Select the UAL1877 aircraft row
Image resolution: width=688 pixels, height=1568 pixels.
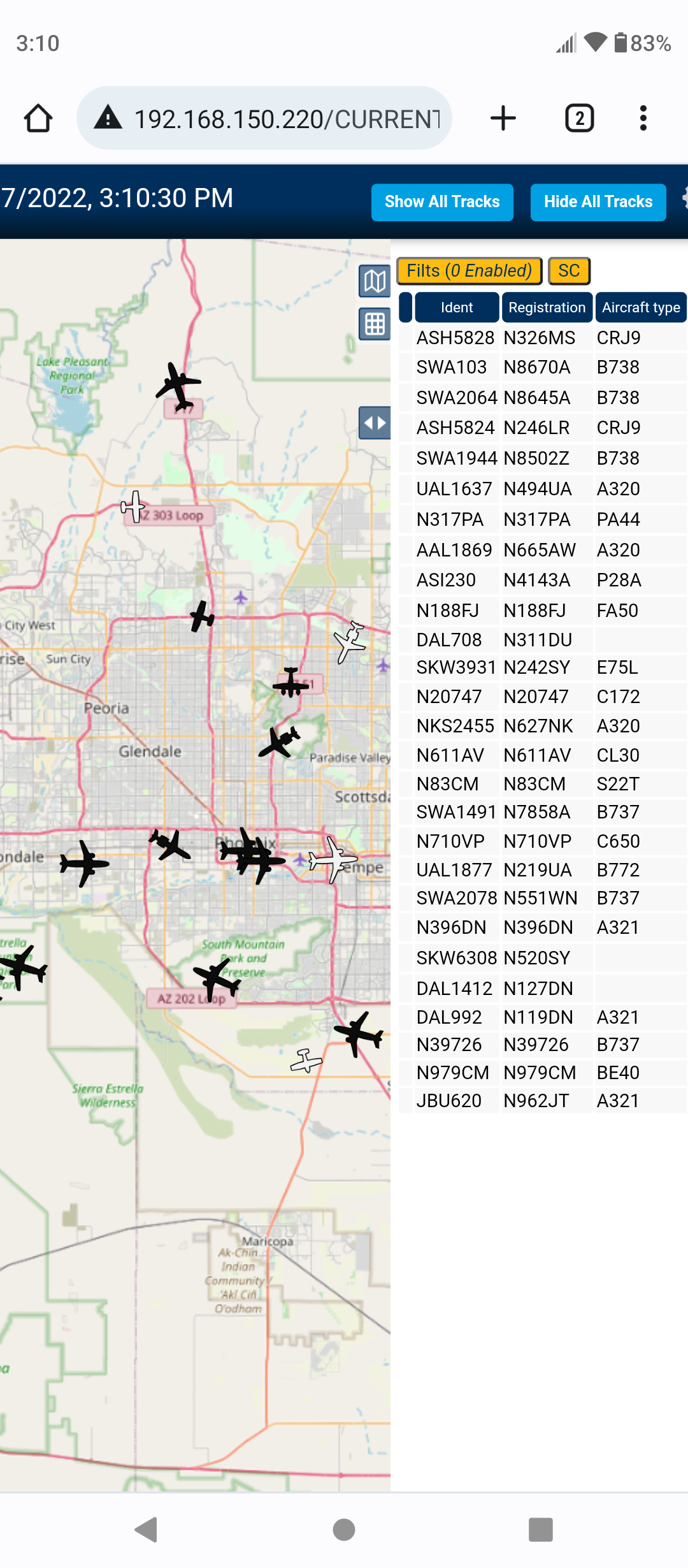pos(543,870)
